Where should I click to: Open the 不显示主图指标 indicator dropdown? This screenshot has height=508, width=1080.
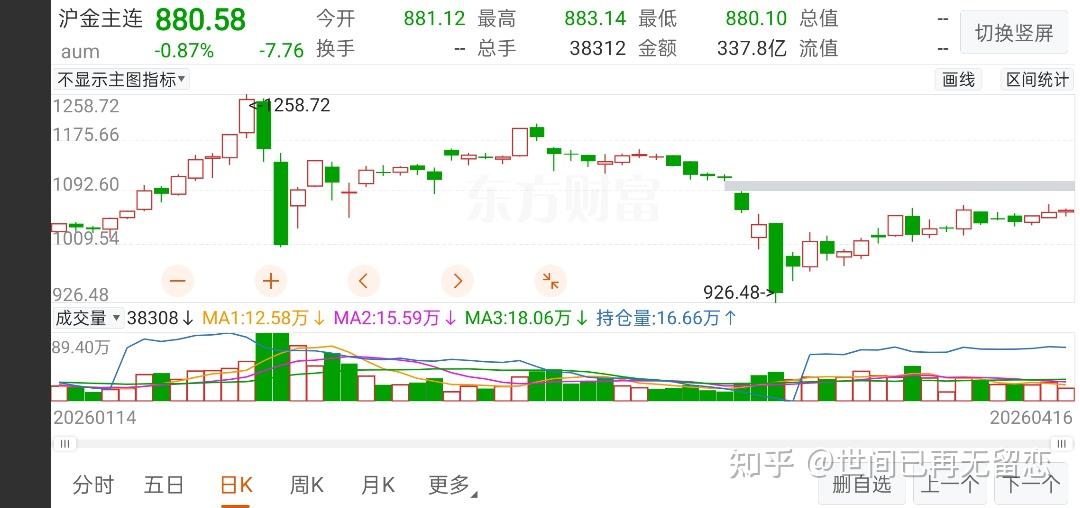pos(121,80)
